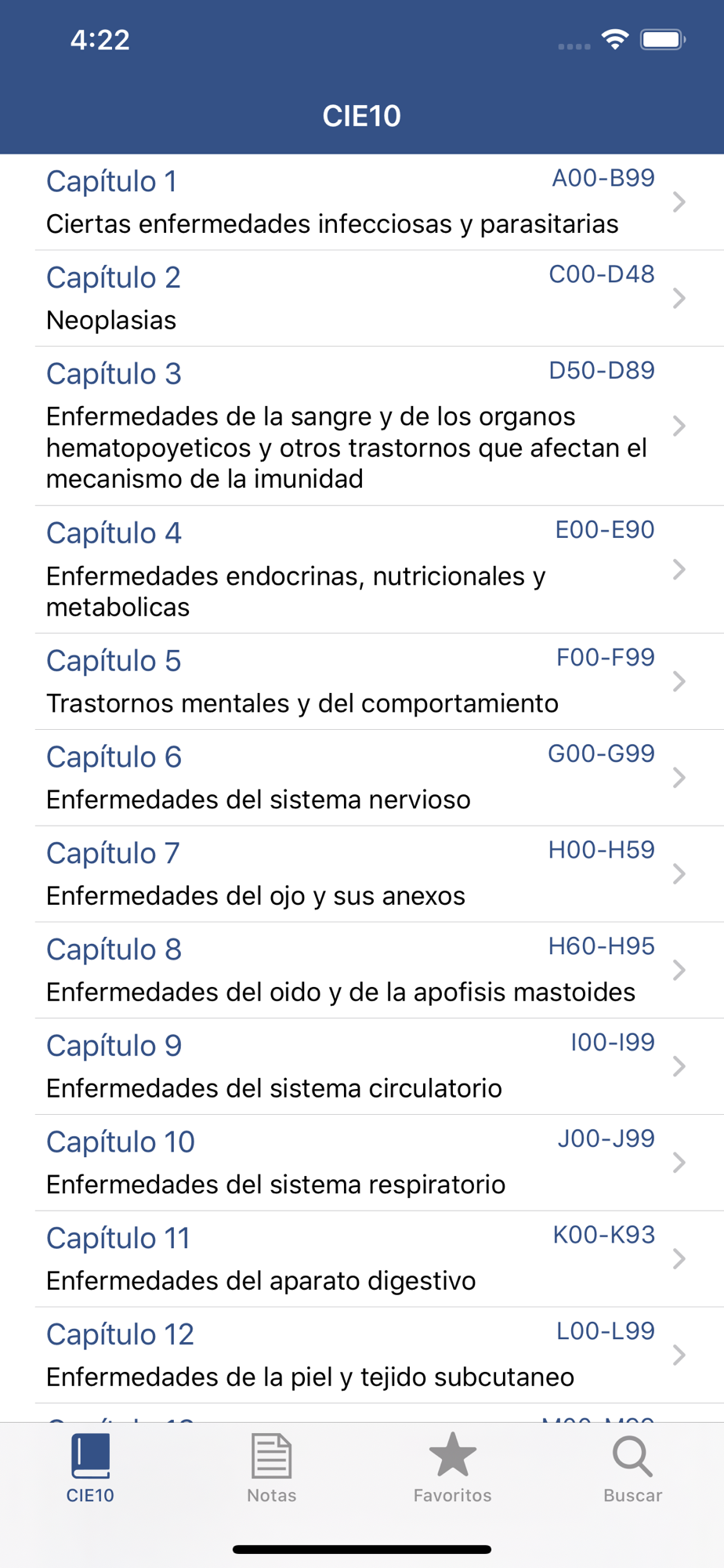The height and width of the screenshot is (1568, 724).
Task: Open Capítulo 10 sistema respiratorio
Action: pos(360,1163)
